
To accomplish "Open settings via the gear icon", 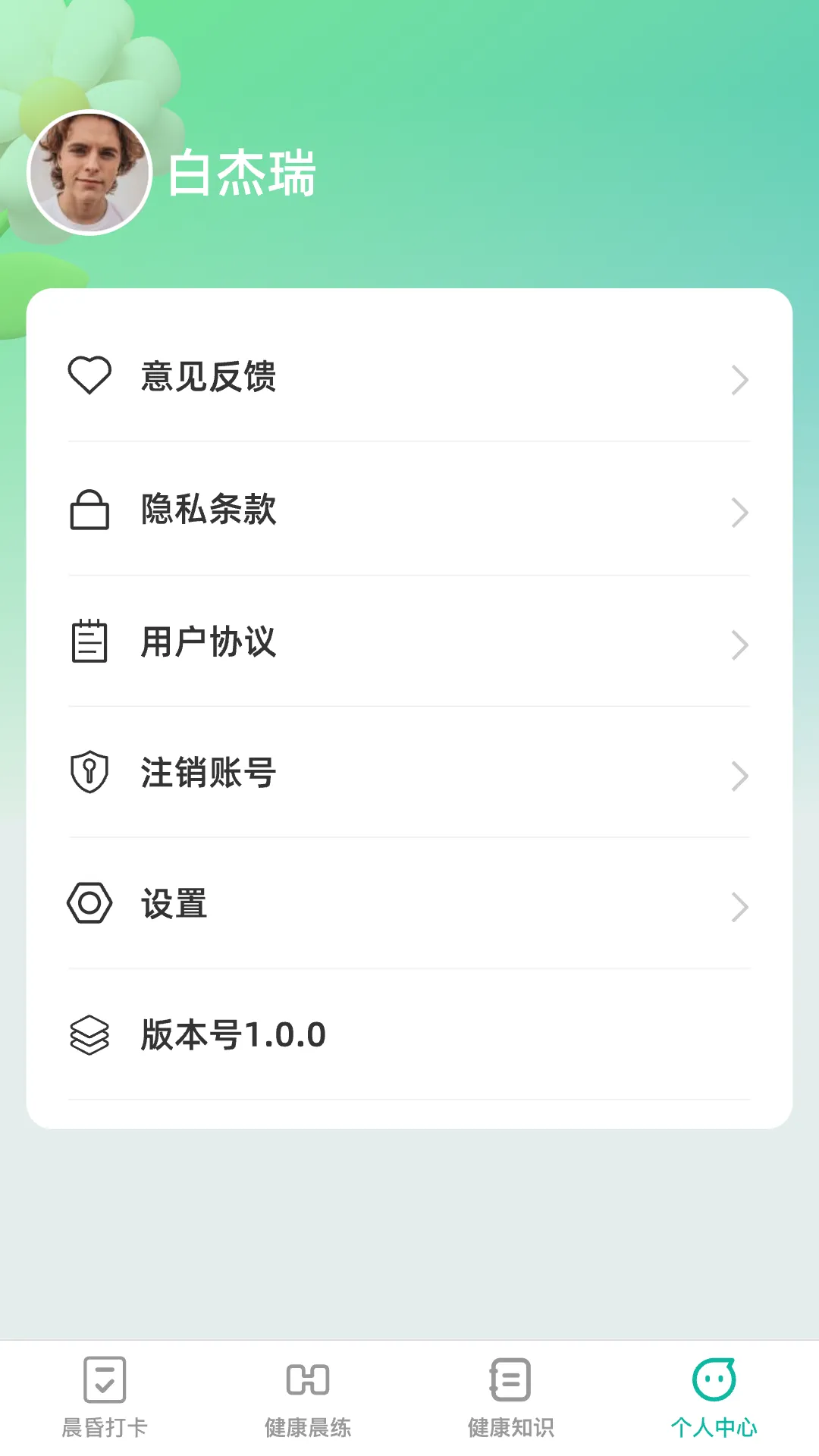I will tap(91, 904).
